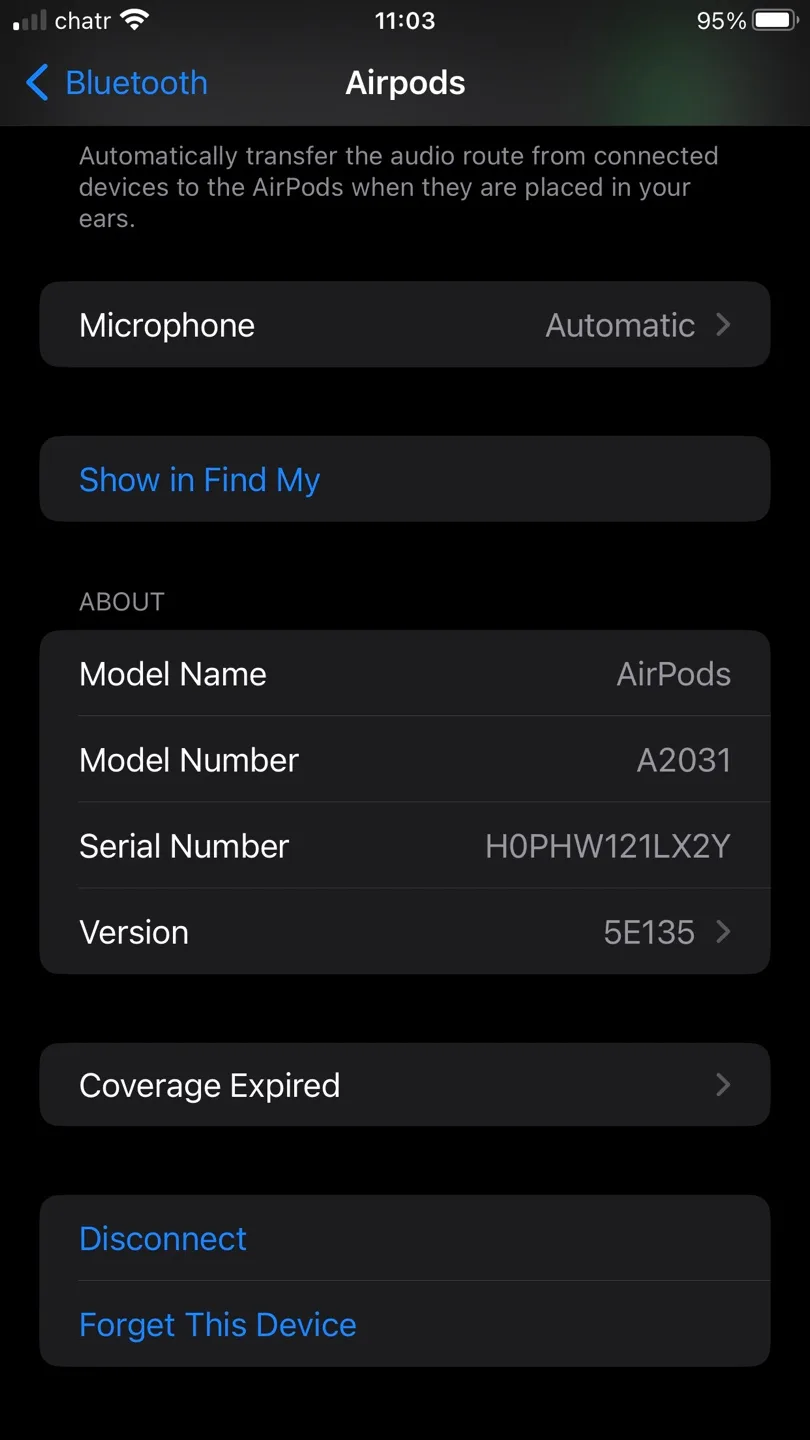Image resolution: width=810 pixels, height=1440 pixels.
Task: Tap the chevron on the Microphone row
Action: click(x=724, y=324)
